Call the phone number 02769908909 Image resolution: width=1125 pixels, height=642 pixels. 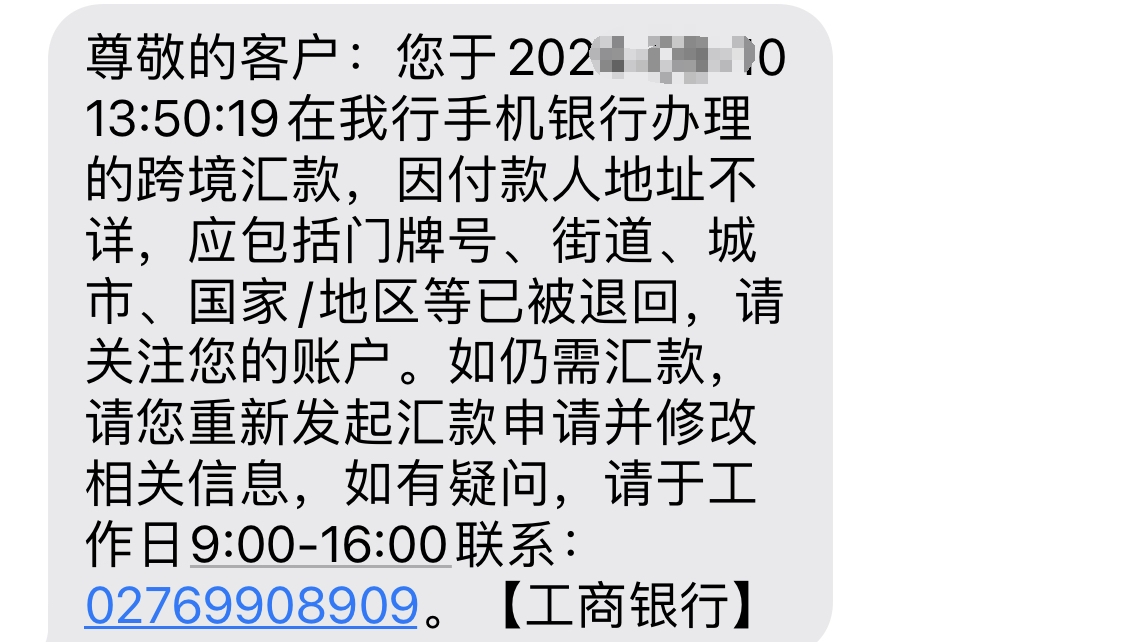(x=251, y=606)
